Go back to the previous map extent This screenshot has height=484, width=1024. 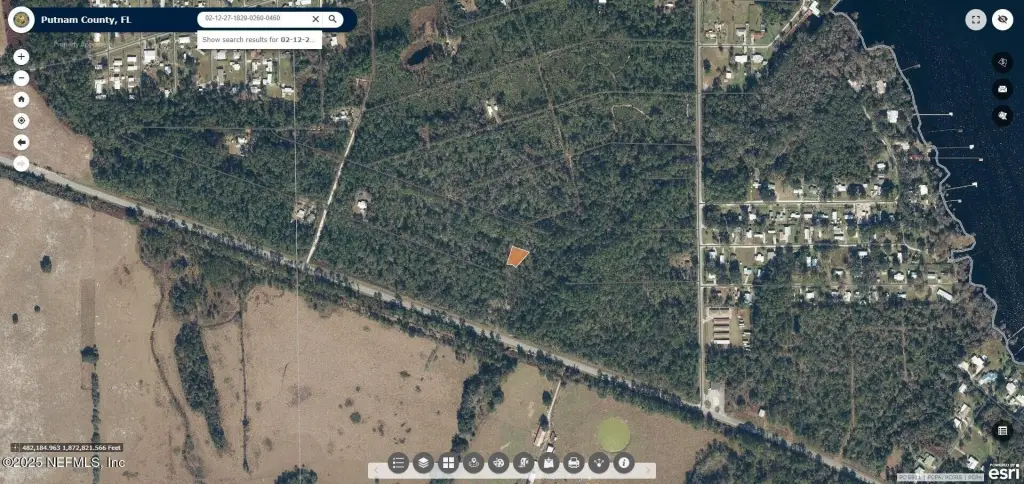(21, 142)
